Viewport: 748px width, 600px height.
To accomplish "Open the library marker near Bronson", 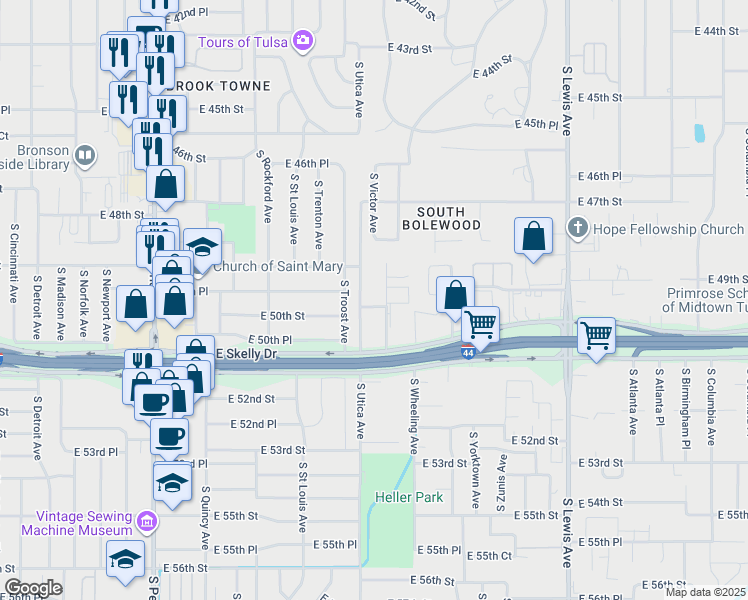I will pos(86,155).
